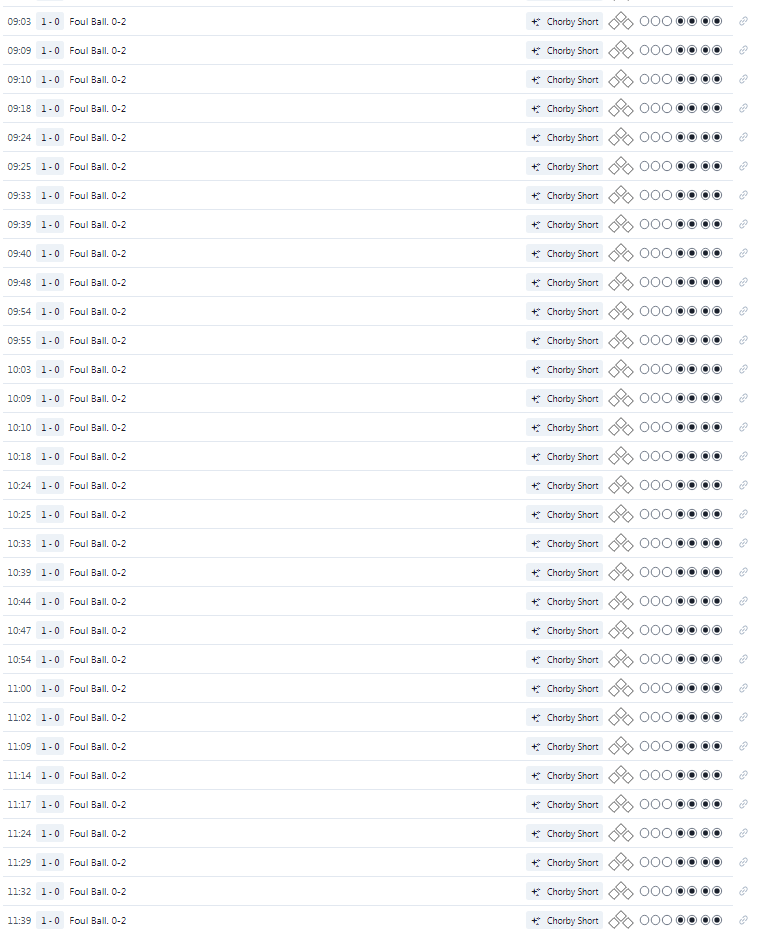Tap the link icon on the 10:10 row

(743, 428)
